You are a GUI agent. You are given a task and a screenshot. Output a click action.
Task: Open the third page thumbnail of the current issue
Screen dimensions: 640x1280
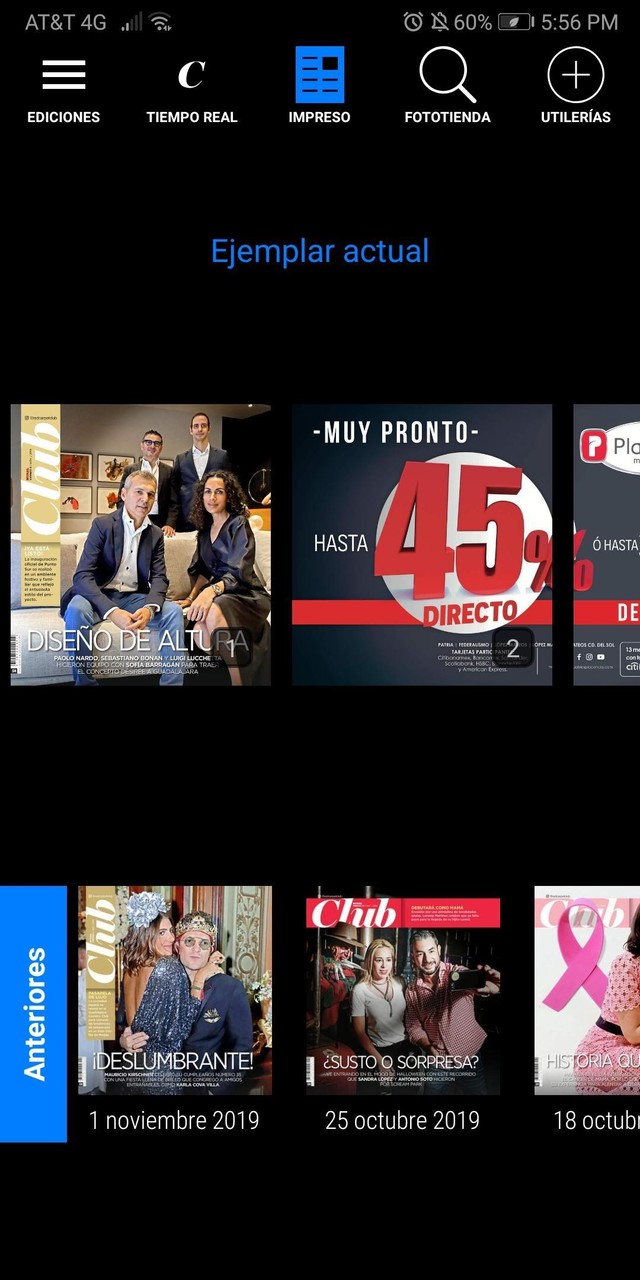pos(608,544)
